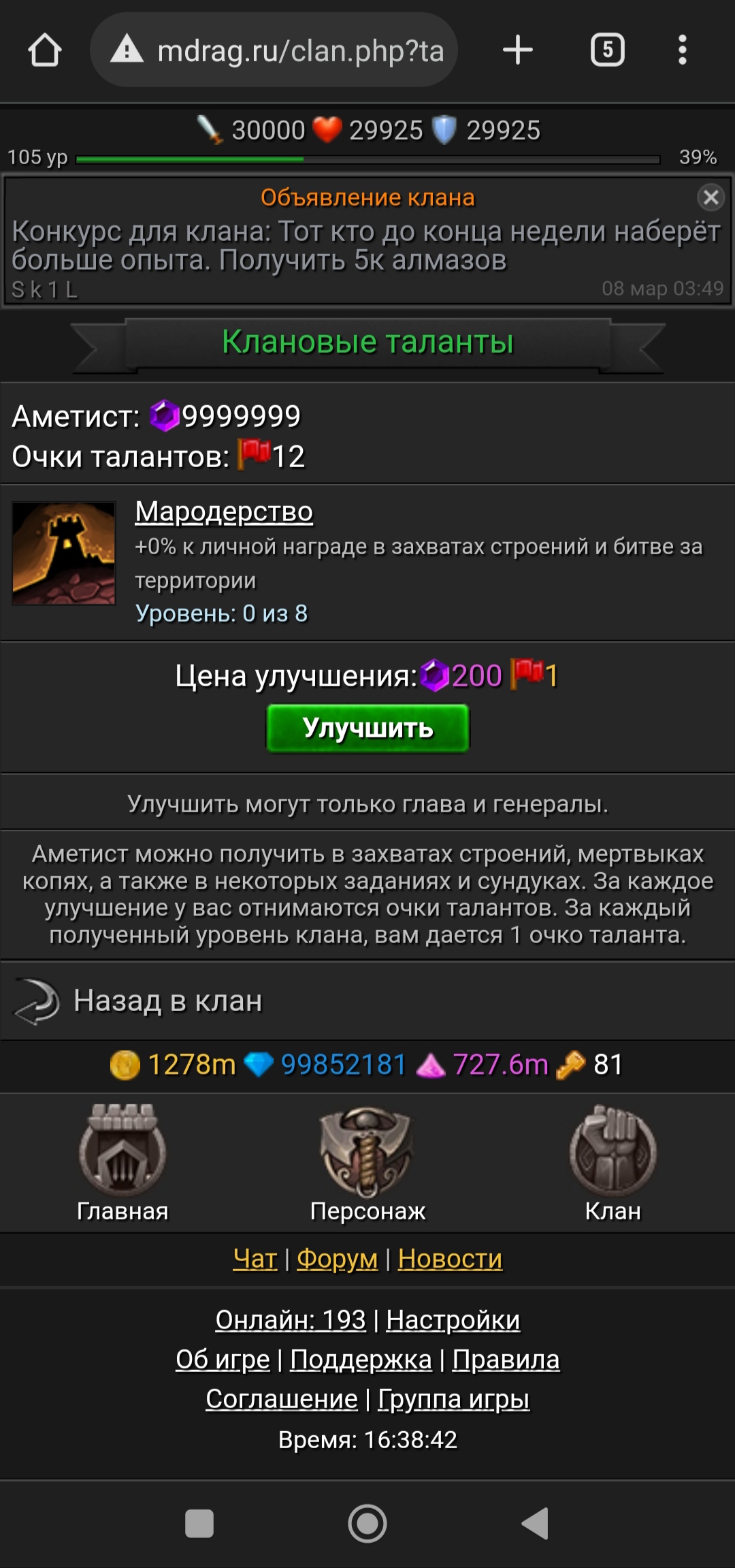Open the Поддержка link
The width and height of the screenshot is (735, 1568).
pyautogui.click(x=361, y=1360)
